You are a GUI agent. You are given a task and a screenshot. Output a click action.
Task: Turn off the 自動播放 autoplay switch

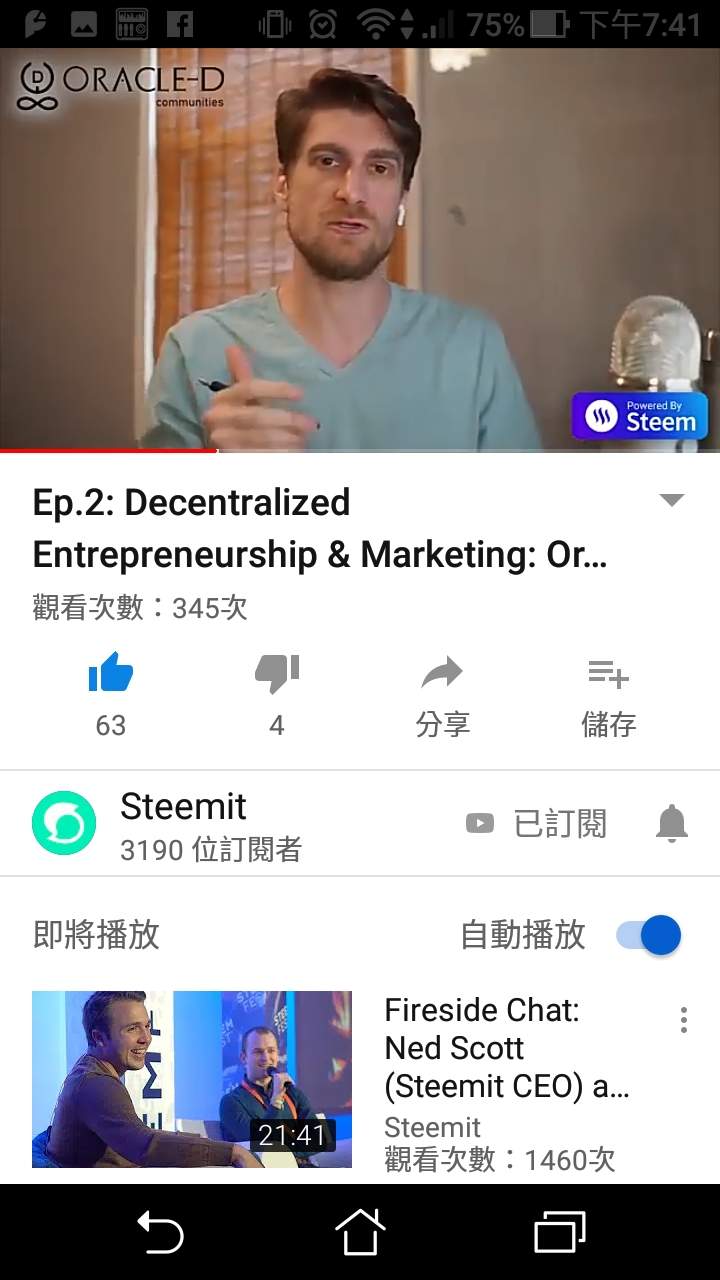point(649,936)
